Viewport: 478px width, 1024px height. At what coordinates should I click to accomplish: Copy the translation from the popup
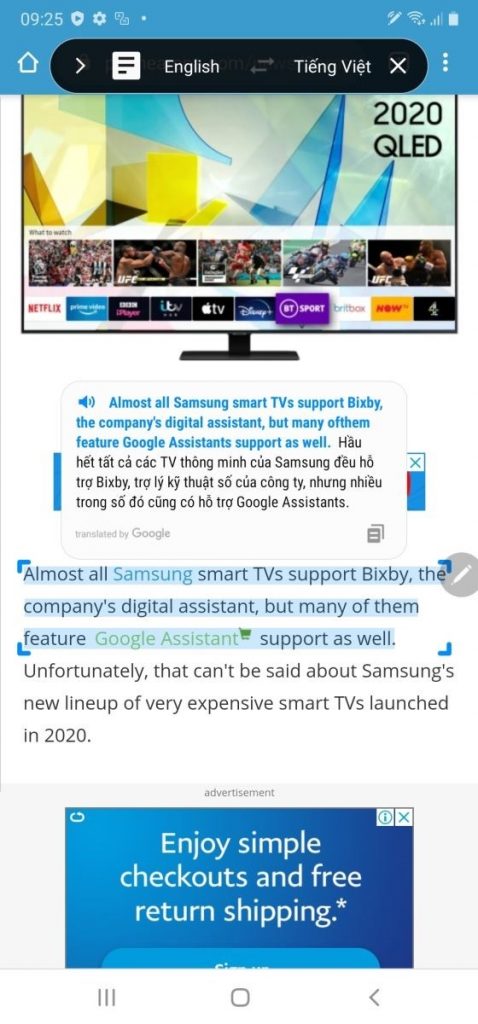coord(375,534)
